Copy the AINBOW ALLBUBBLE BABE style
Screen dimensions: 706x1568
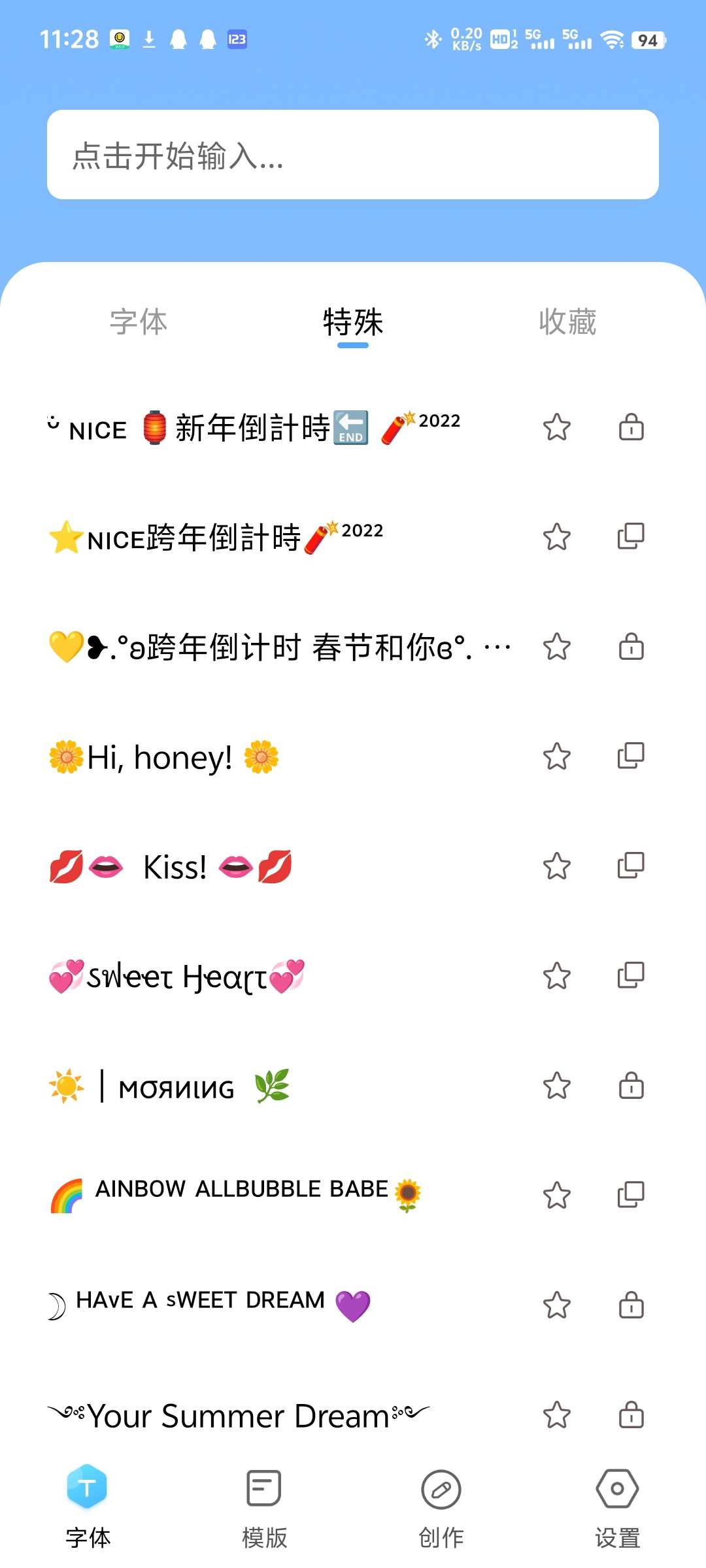point(631,1195)
